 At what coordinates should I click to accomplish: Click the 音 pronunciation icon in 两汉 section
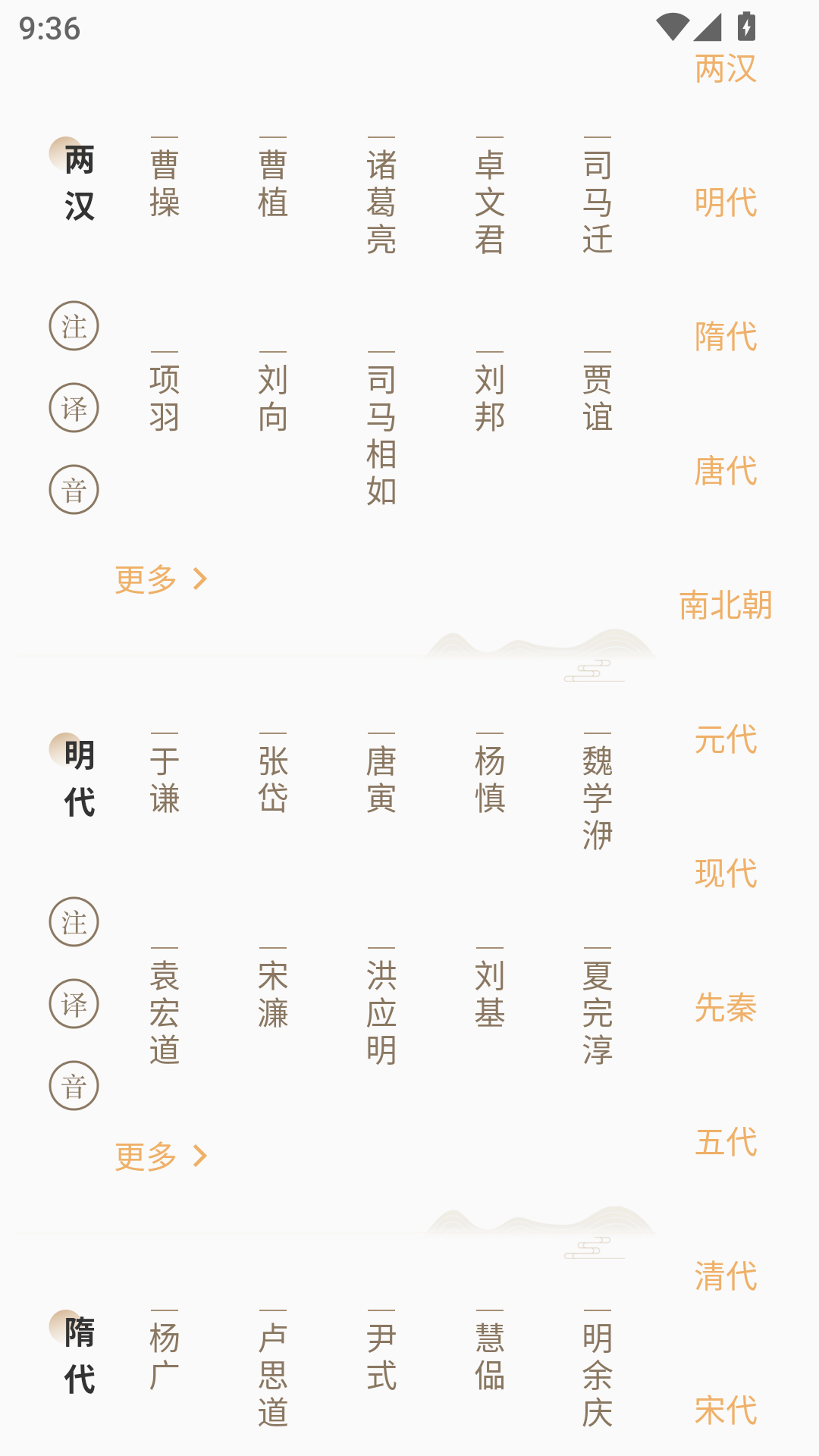[74, 489]
